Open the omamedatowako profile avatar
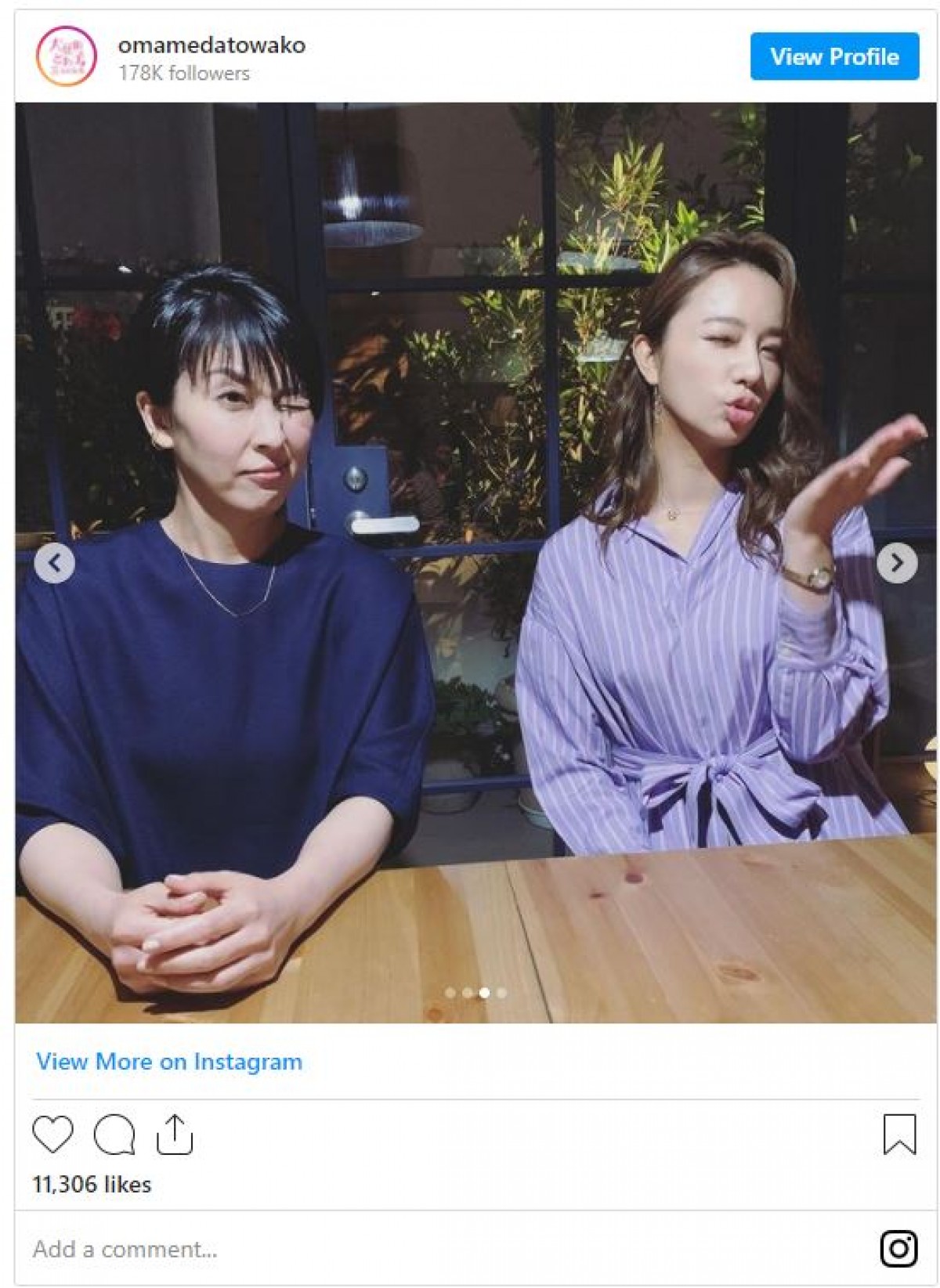 pos(67,56)
